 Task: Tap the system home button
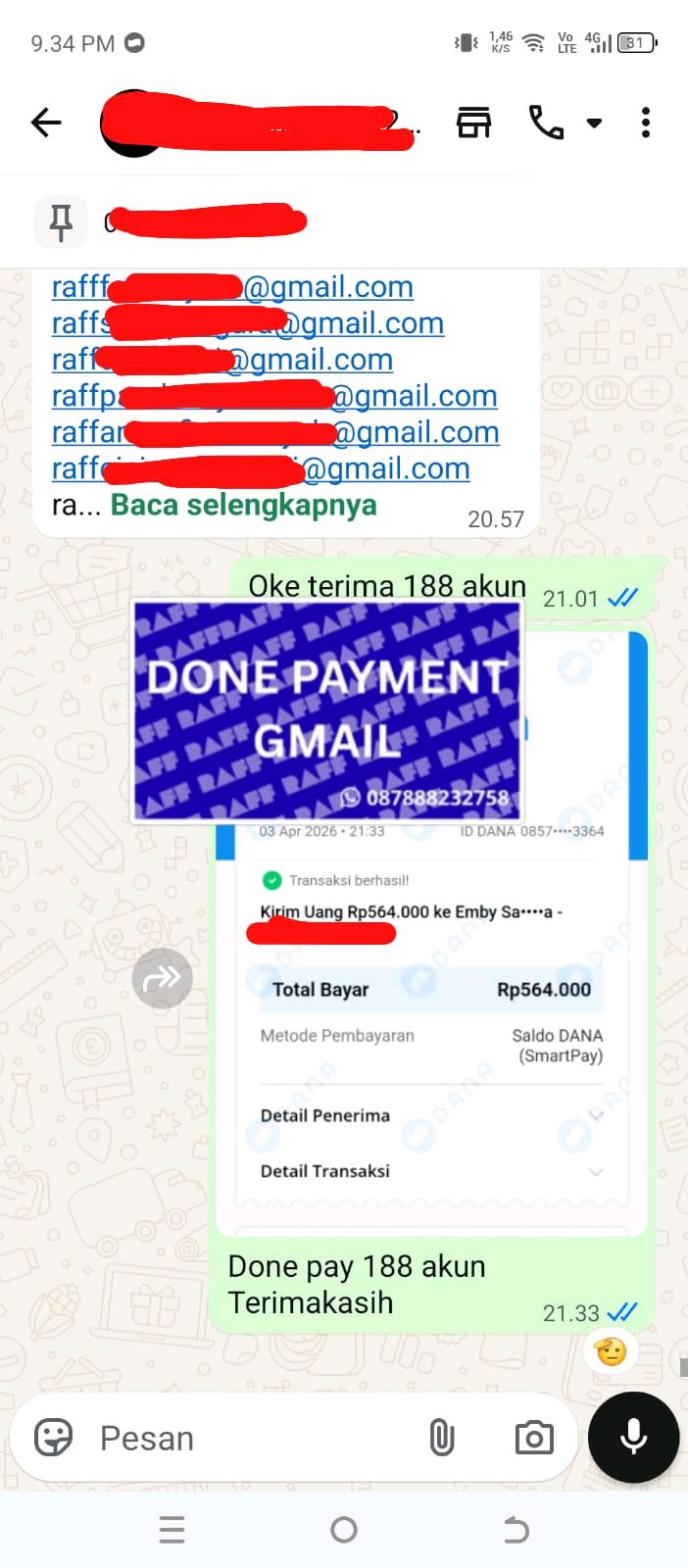[x=344, y=1530]
